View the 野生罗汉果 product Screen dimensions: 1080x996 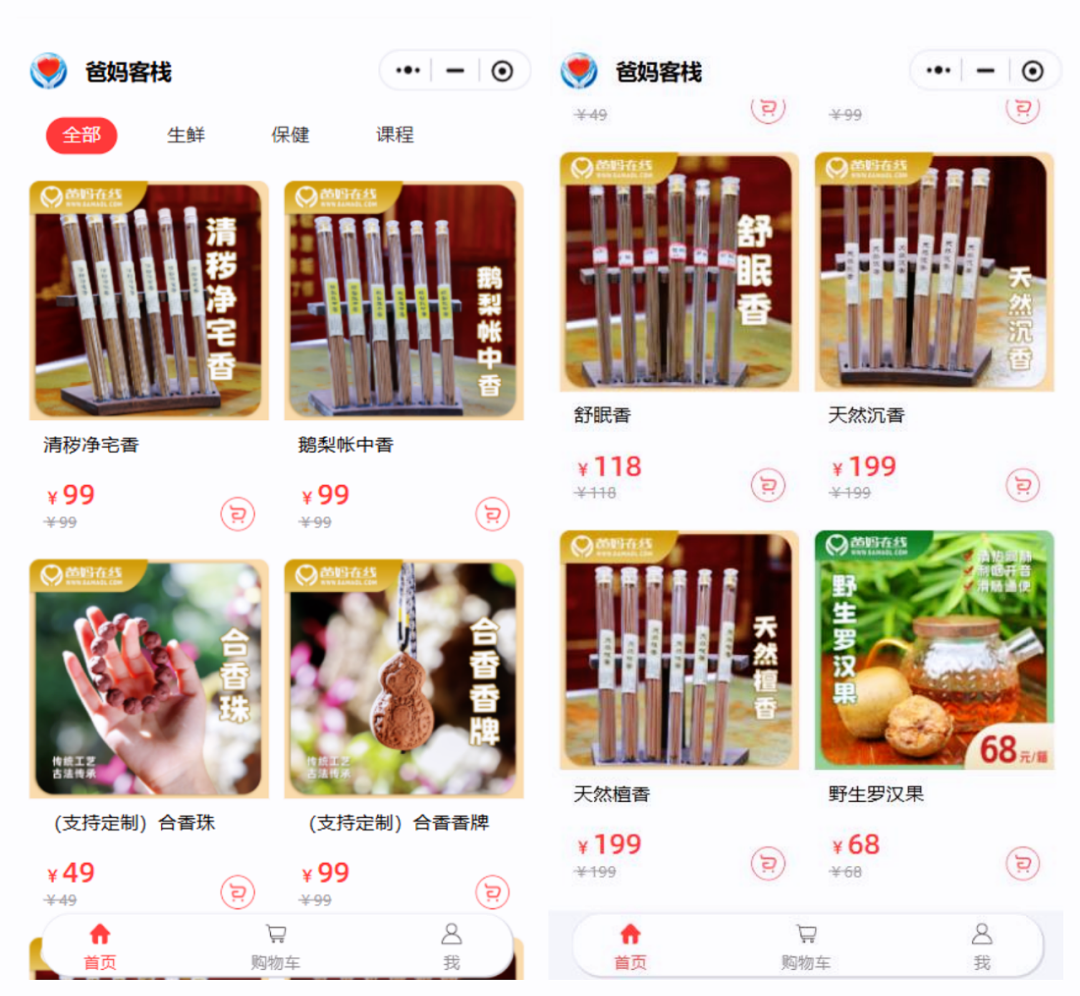click(934, 649)
